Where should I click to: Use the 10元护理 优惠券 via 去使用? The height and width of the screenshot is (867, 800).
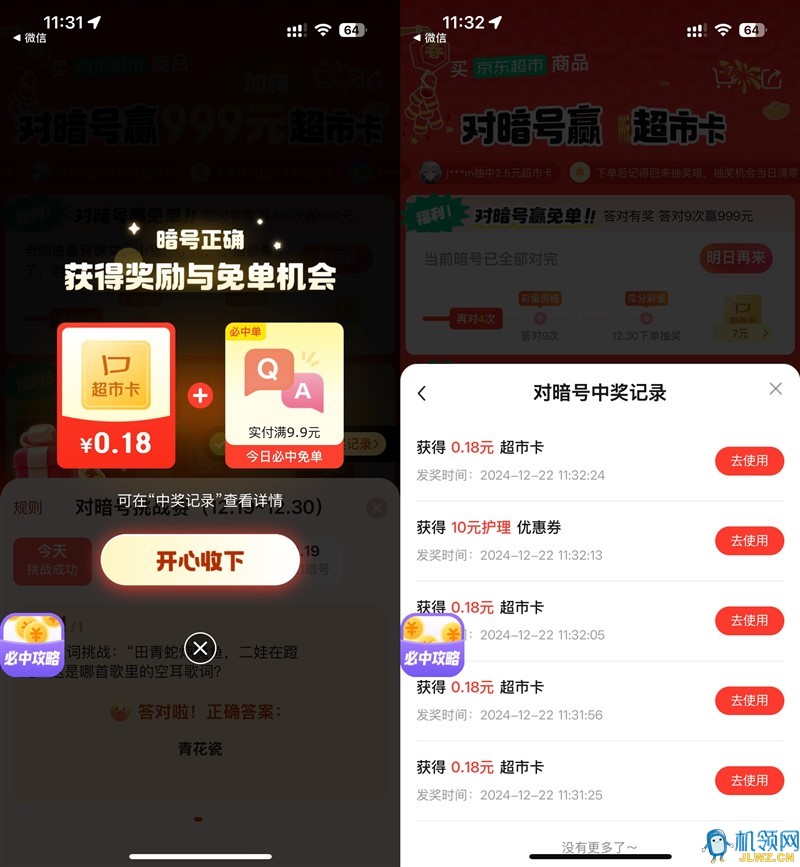tap(748, 541)
